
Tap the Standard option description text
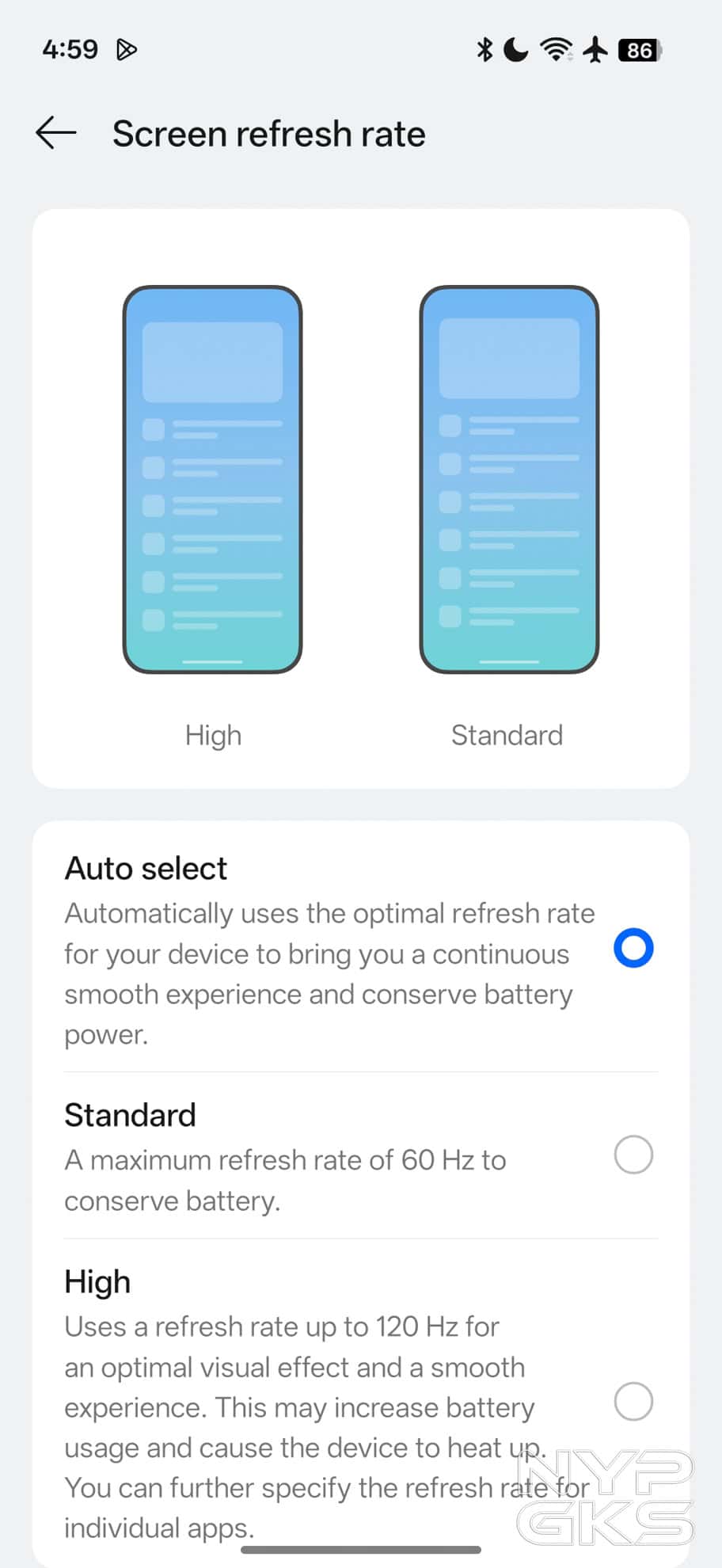[285, 1180]
